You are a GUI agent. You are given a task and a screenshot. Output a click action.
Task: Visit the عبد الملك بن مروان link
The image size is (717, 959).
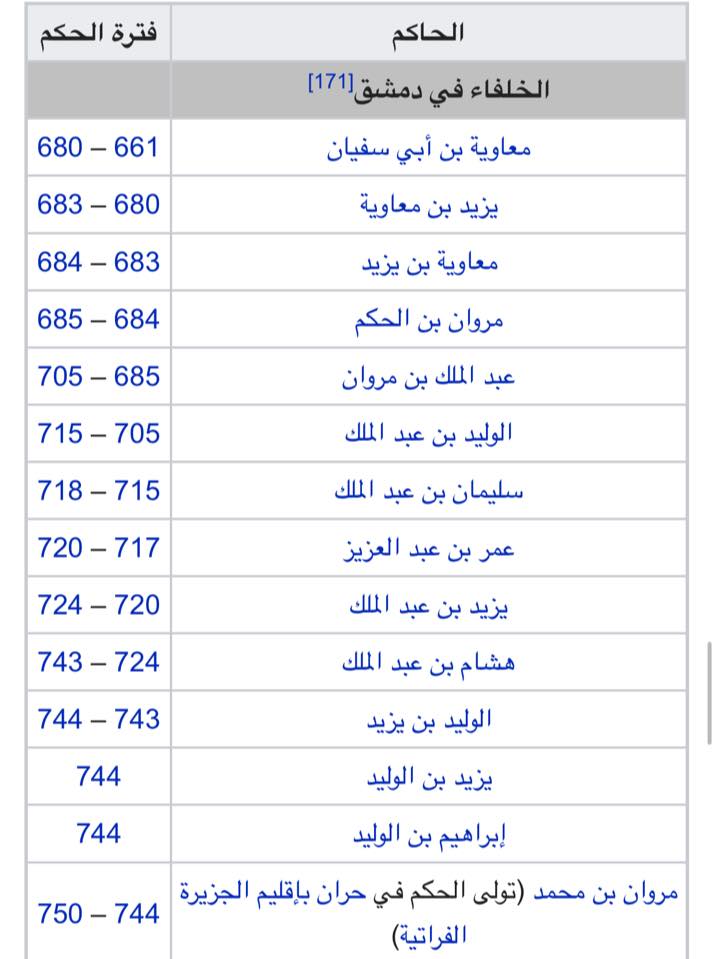(x=428, y=377)
